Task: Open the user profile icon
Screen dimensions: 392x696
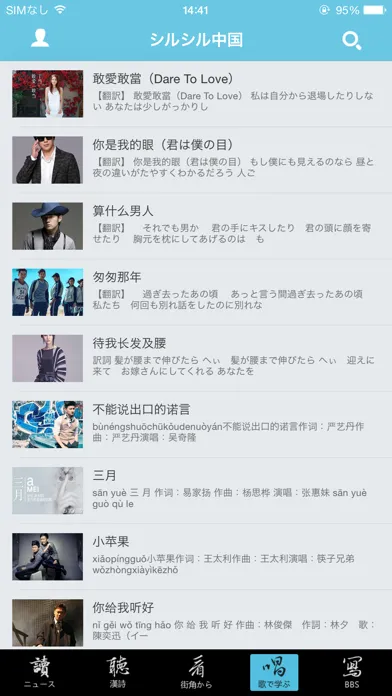Action: [40, 39]
